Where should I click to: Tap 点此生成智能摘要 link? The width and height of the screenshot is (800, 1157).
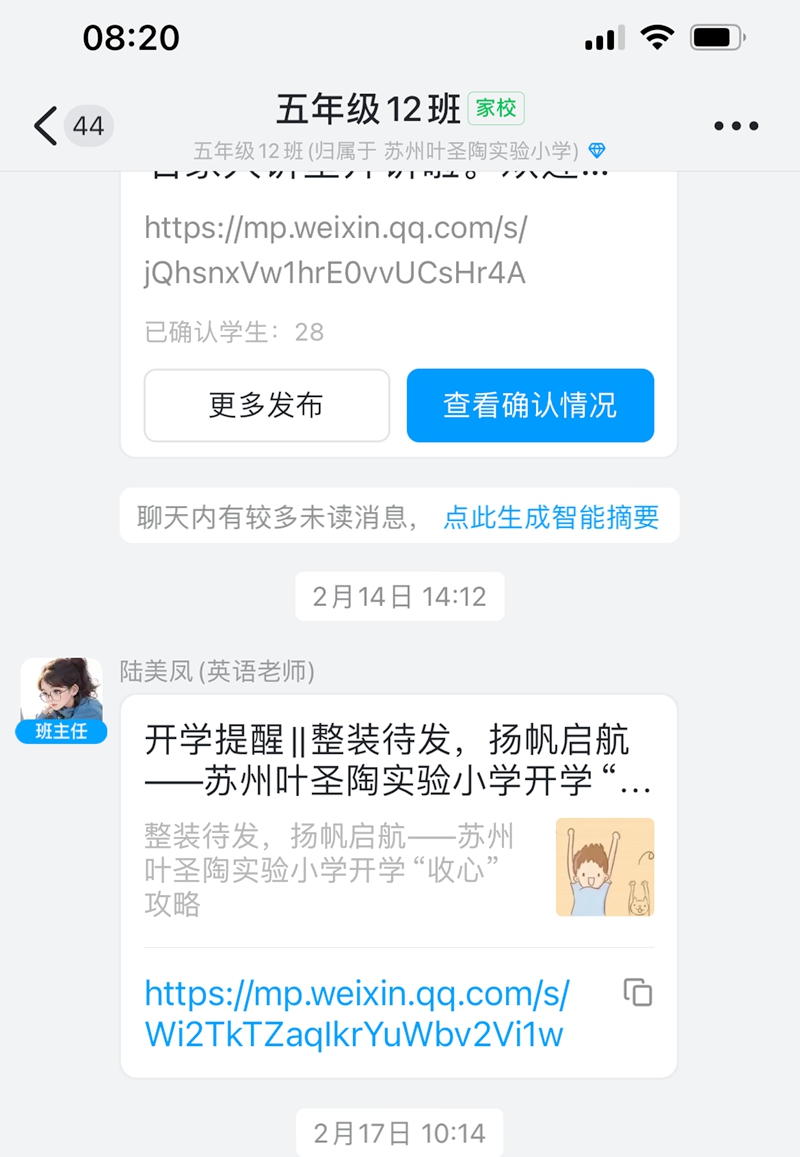(551, 517)
